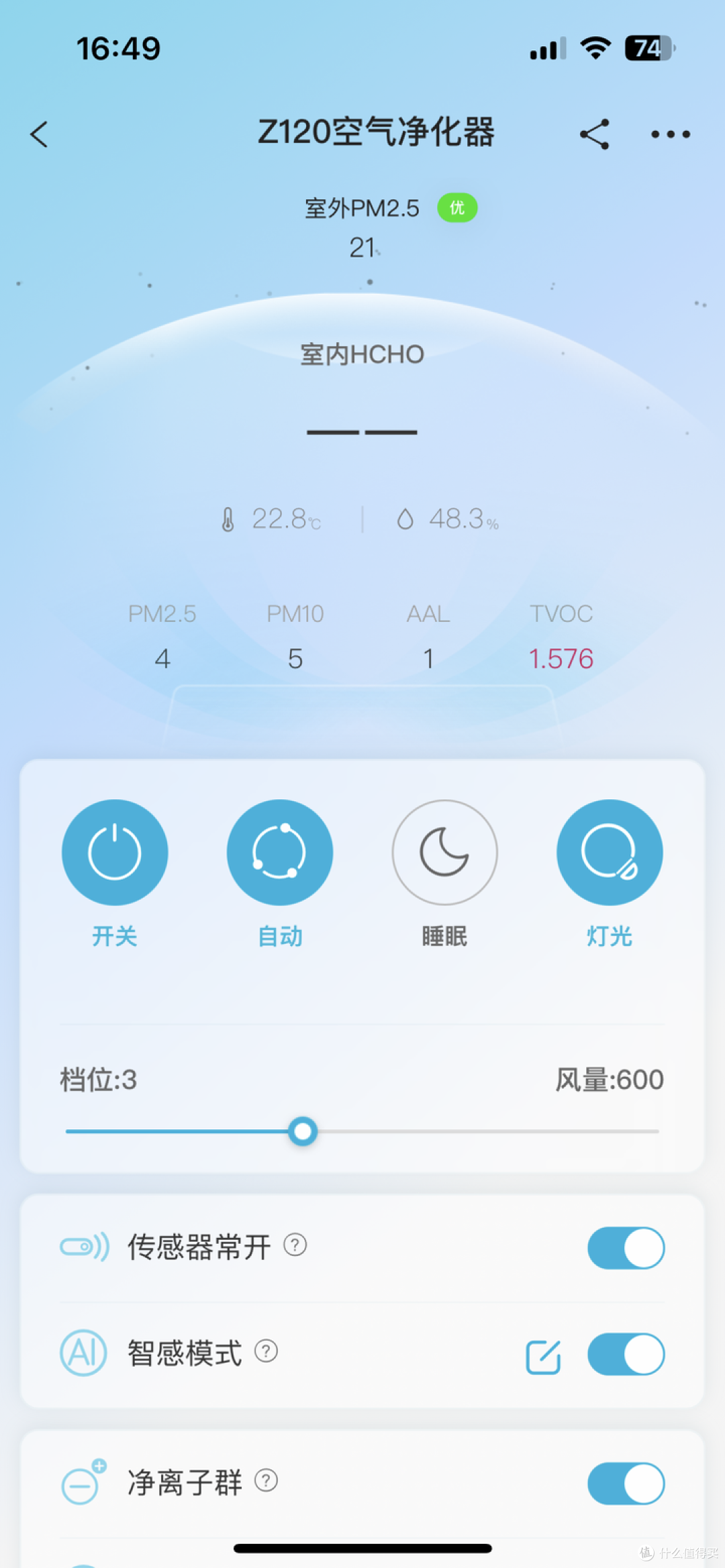Screen dimensions: 725x1568
Task: Enable the 传感器常开 toggle
Action: [626, 1247]
